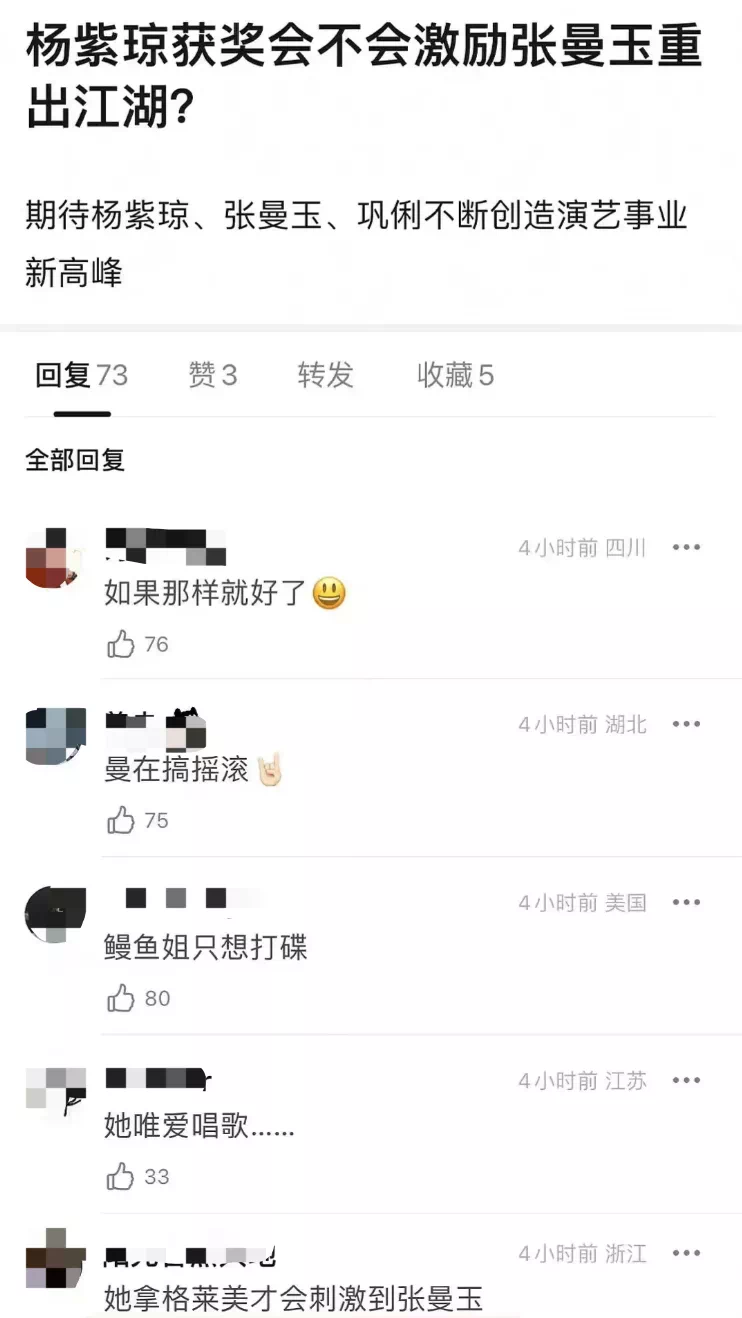Like the comment 如果那样就好了
742x1318 pixels.
(121, 644)
